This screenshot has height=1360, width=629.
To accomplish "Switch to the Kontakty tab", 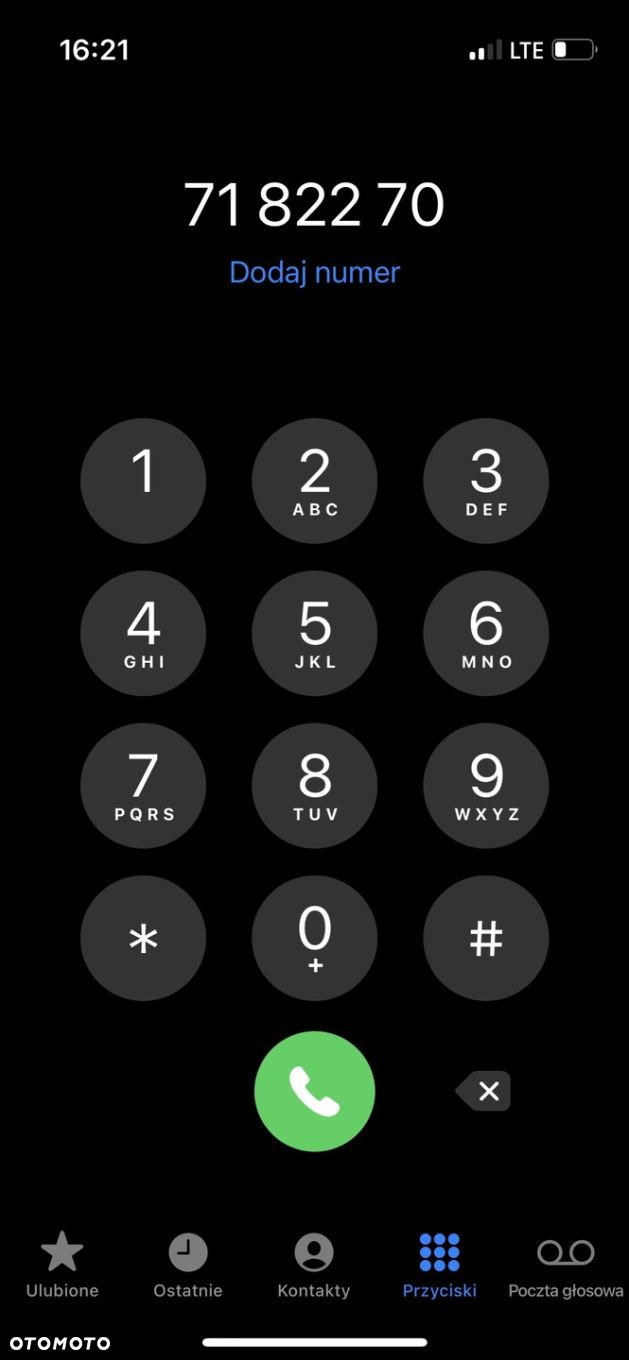I will (314, 1265).
